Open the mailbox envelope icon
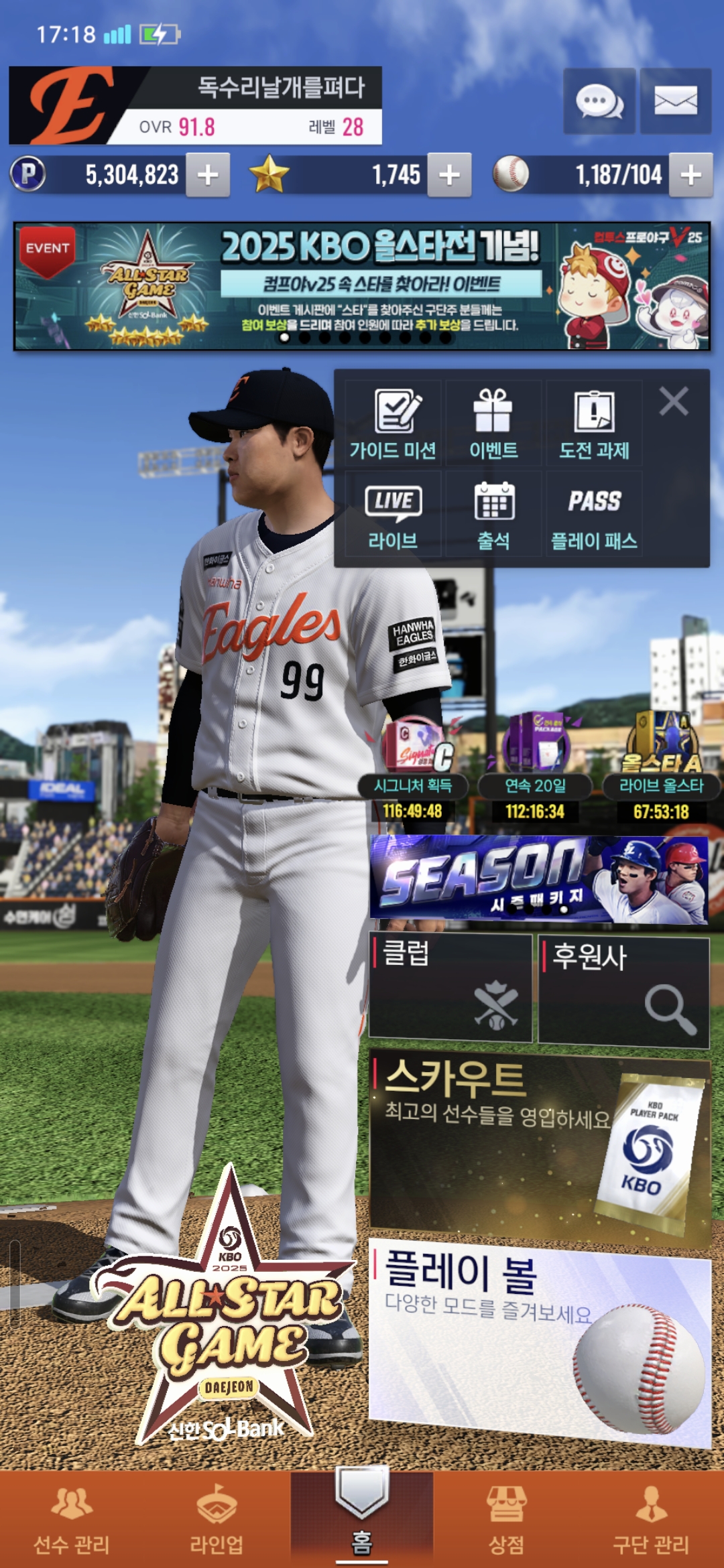 point(675,102)
